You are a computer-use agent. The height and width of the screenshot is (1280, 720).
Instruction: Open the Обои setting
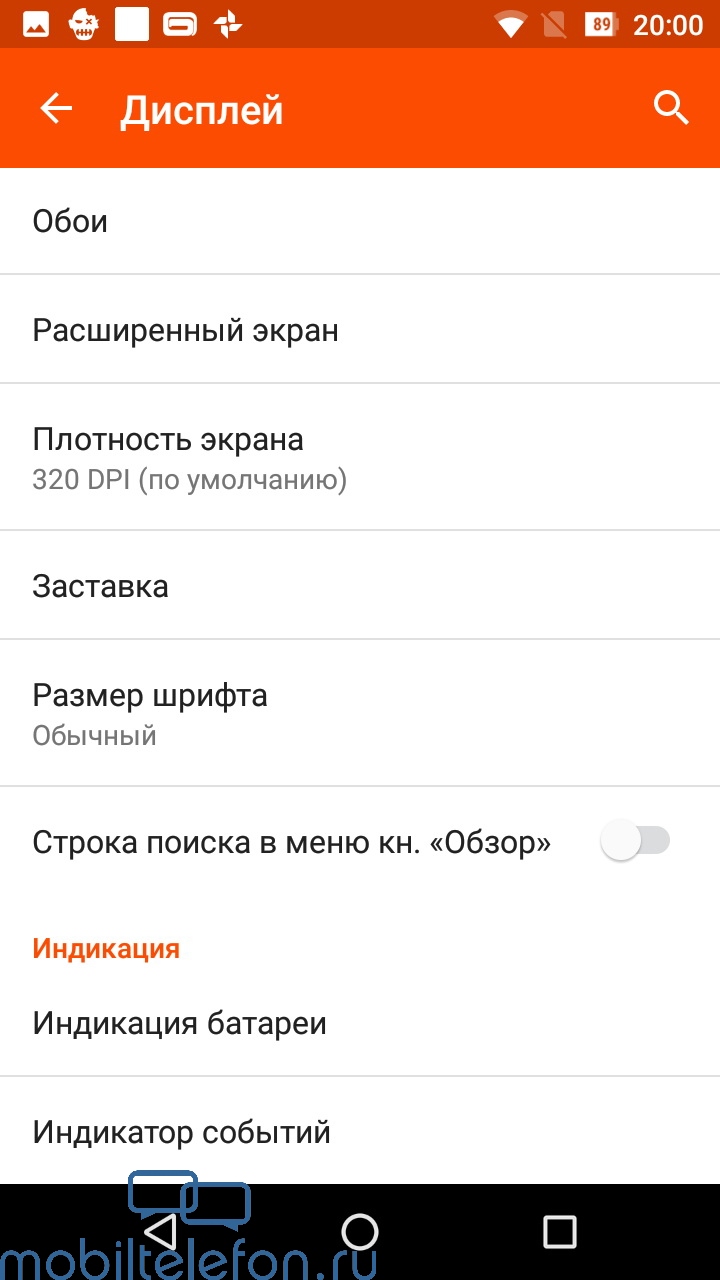pos(360,221)
